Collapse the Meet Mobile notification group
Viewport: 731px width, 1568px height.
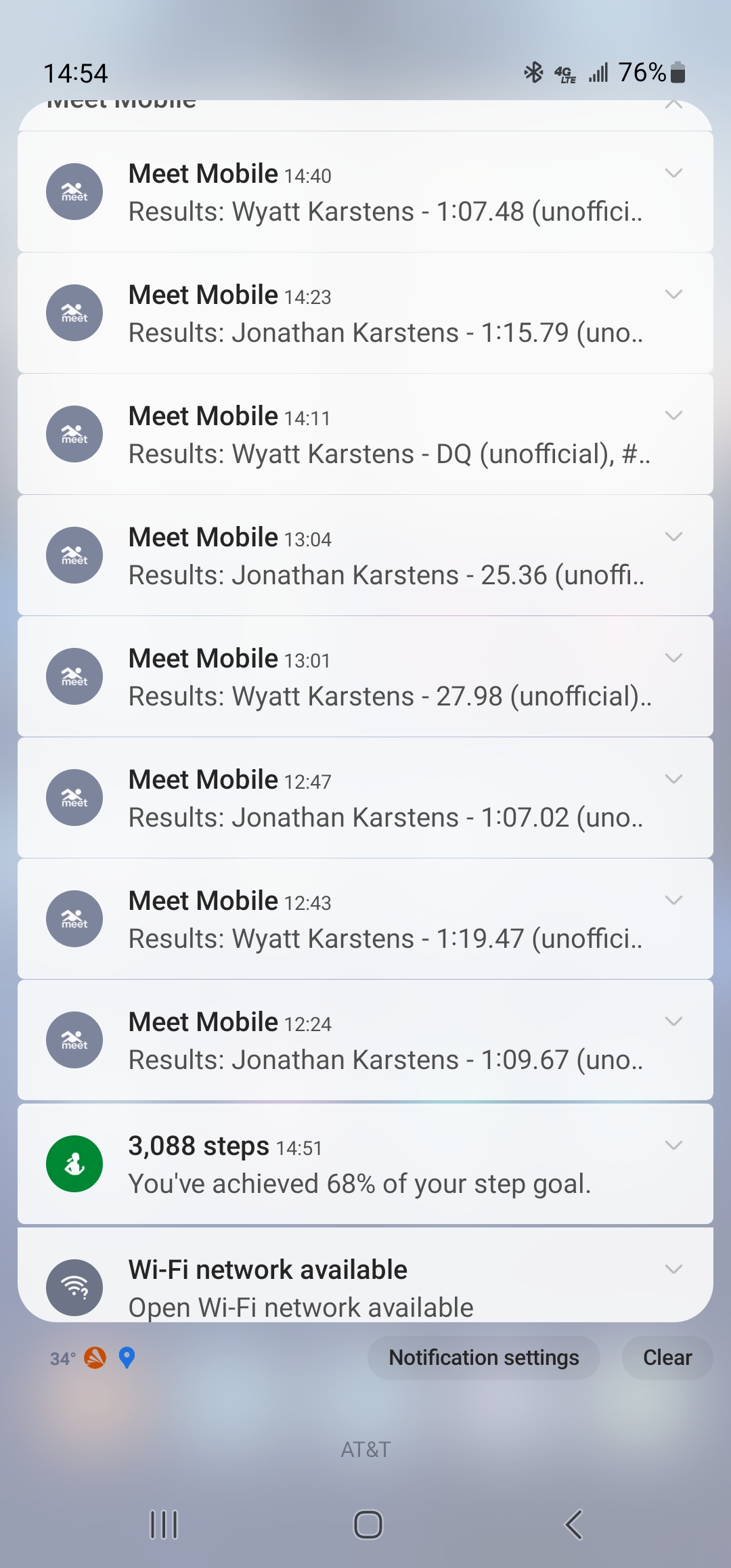[673, 106]
